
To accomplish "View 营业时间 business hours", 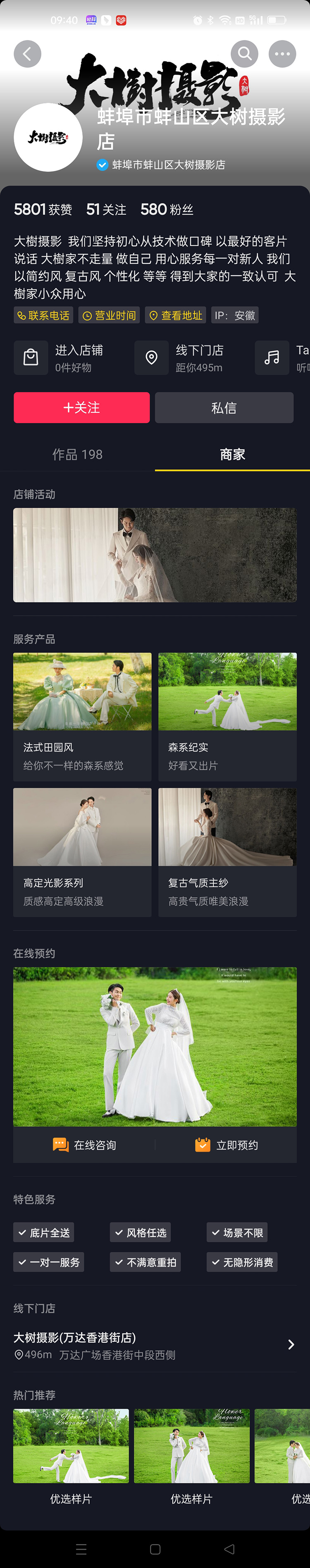I will click(x=109, y=315).
